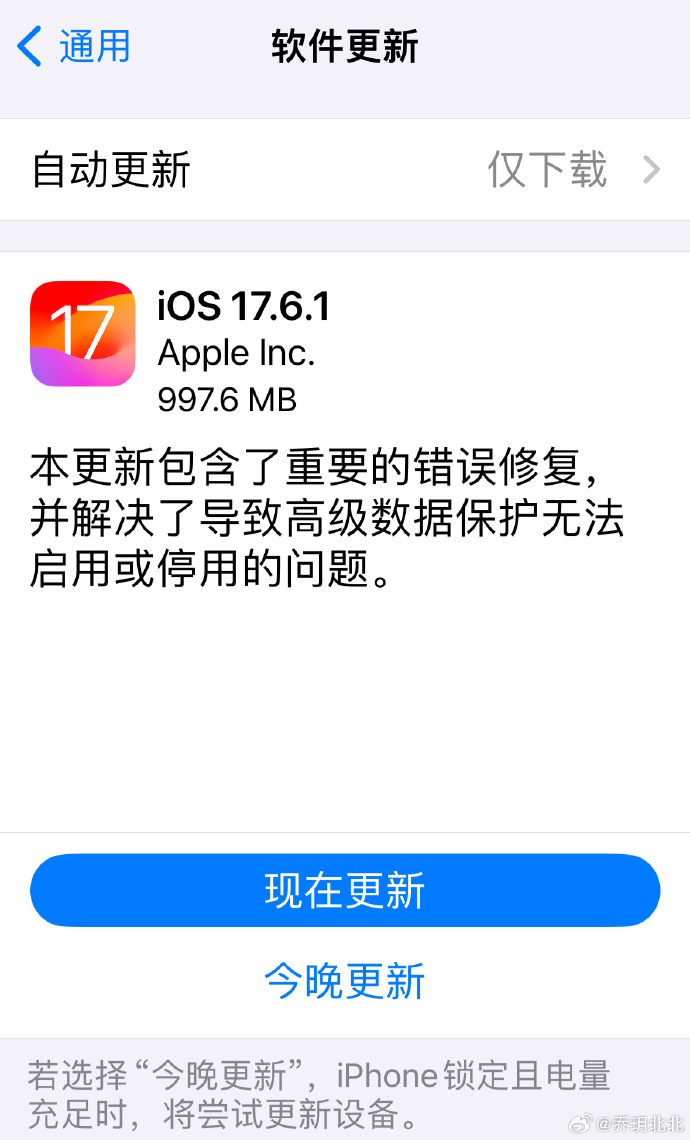Choose 今晚更新 to update tonight
Image resolution: width=690 pixels, height=1140 pixels.
click(x=345, y=981)
